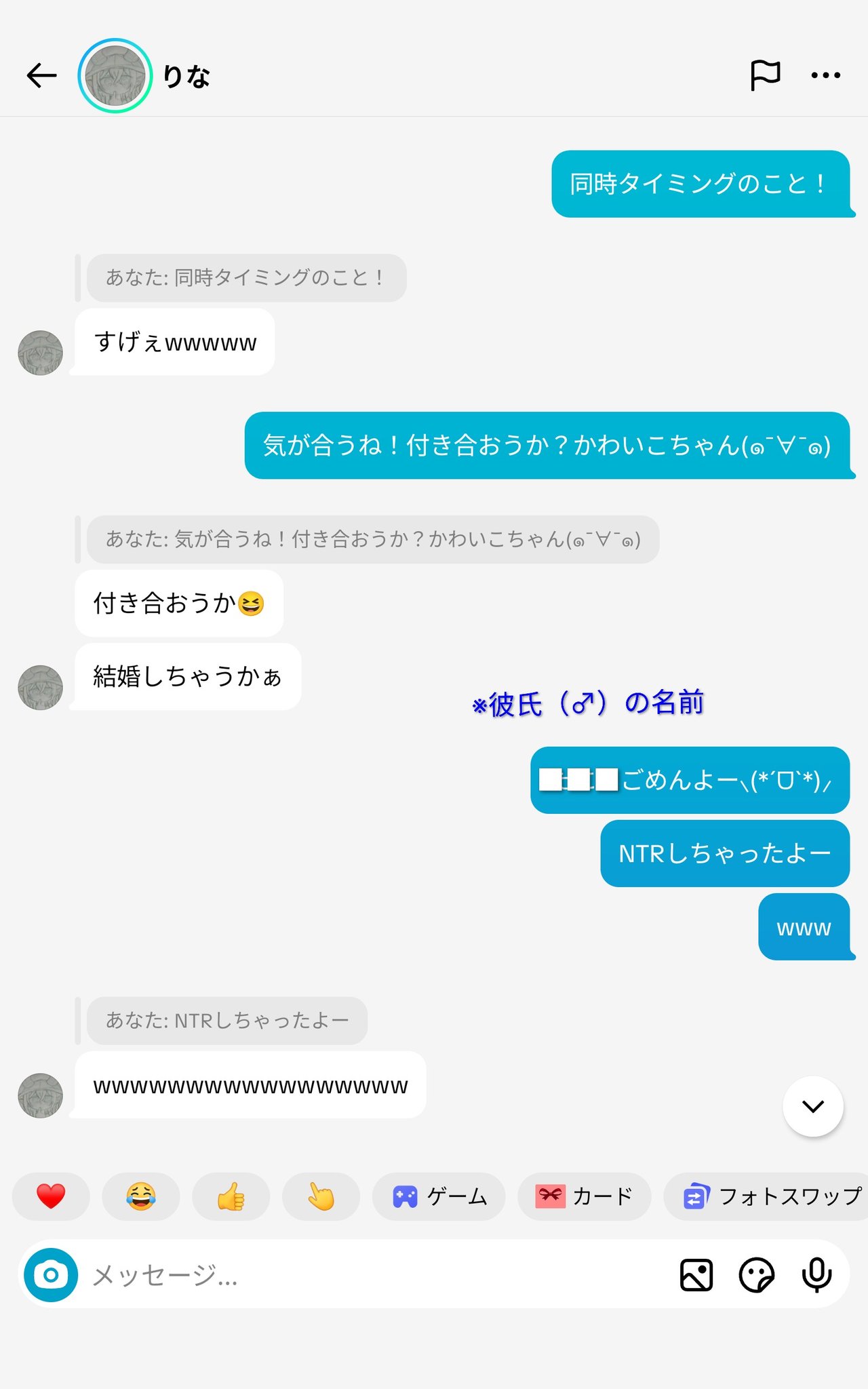868x1389 pixels.
Task: Send the thumbs-up quick reaction
Action: [x=231, y=1196]
